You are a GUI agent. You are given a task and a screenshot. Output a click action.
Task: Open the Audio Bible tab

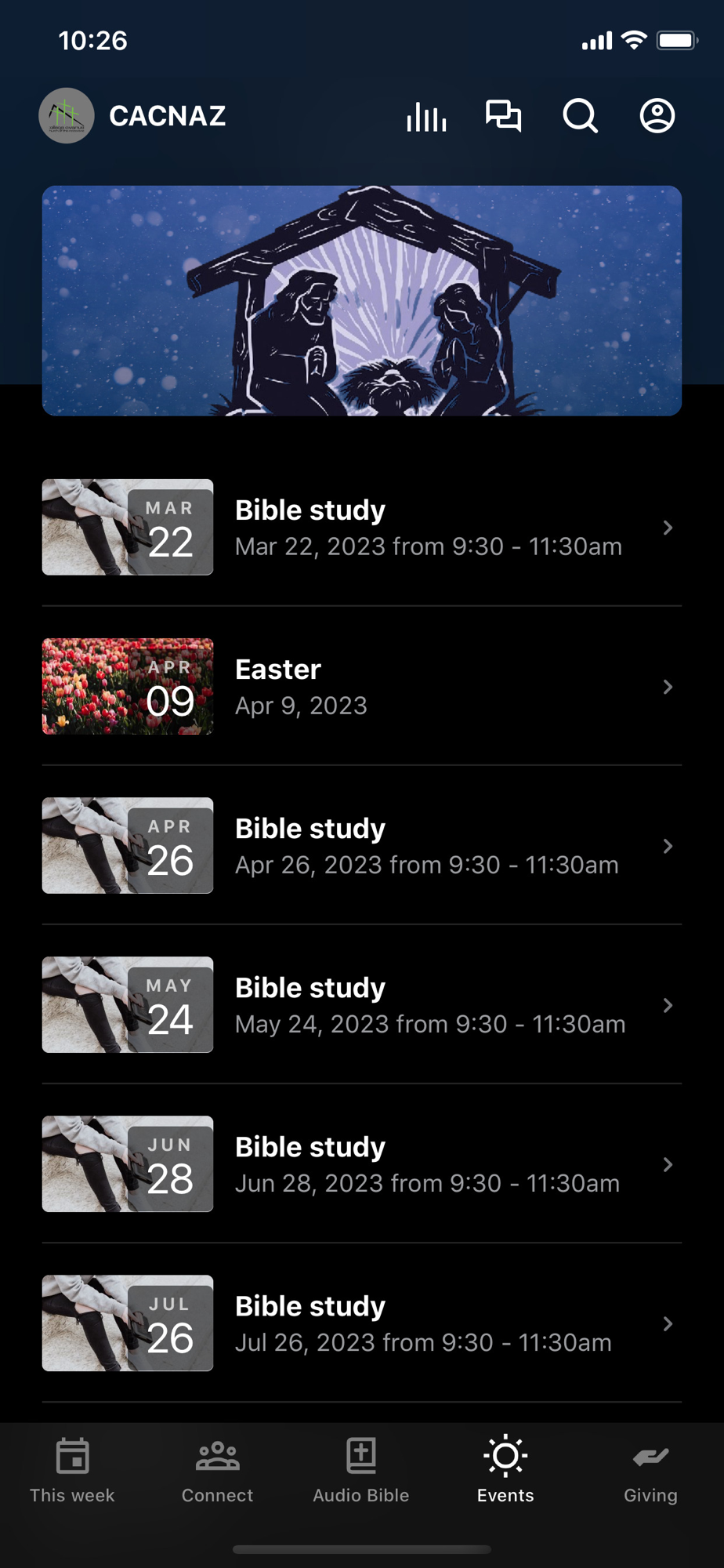pyautogui.click(x=361, y=1470)
